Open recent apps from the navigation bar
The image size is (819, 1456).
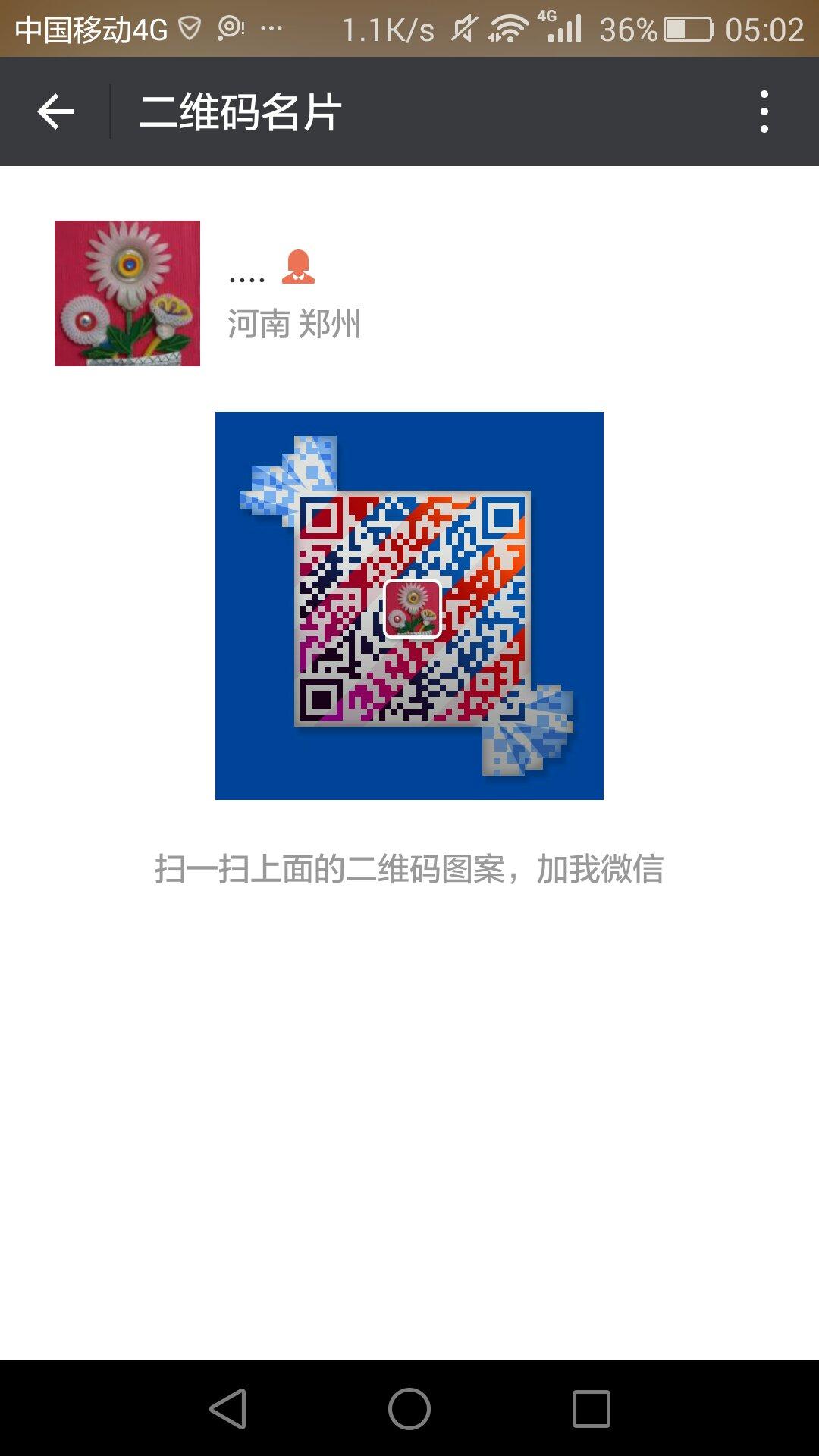click(591, 1409)
